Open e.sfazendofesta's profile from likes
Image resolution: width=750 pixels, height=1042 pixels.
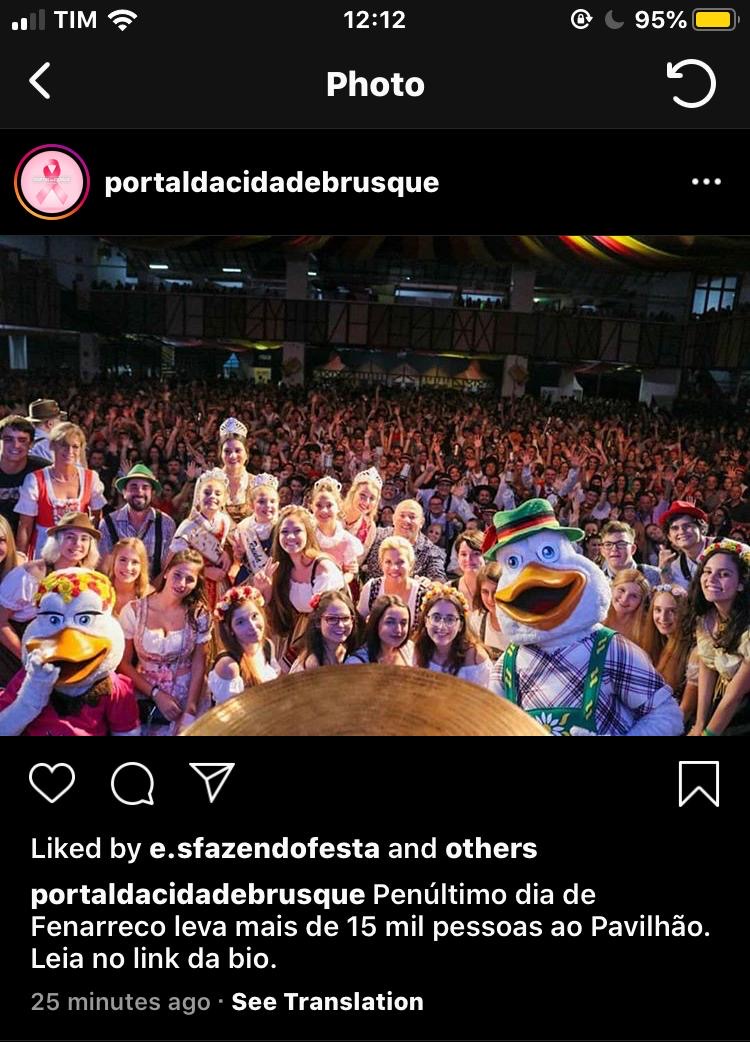(x=264, y=849)
